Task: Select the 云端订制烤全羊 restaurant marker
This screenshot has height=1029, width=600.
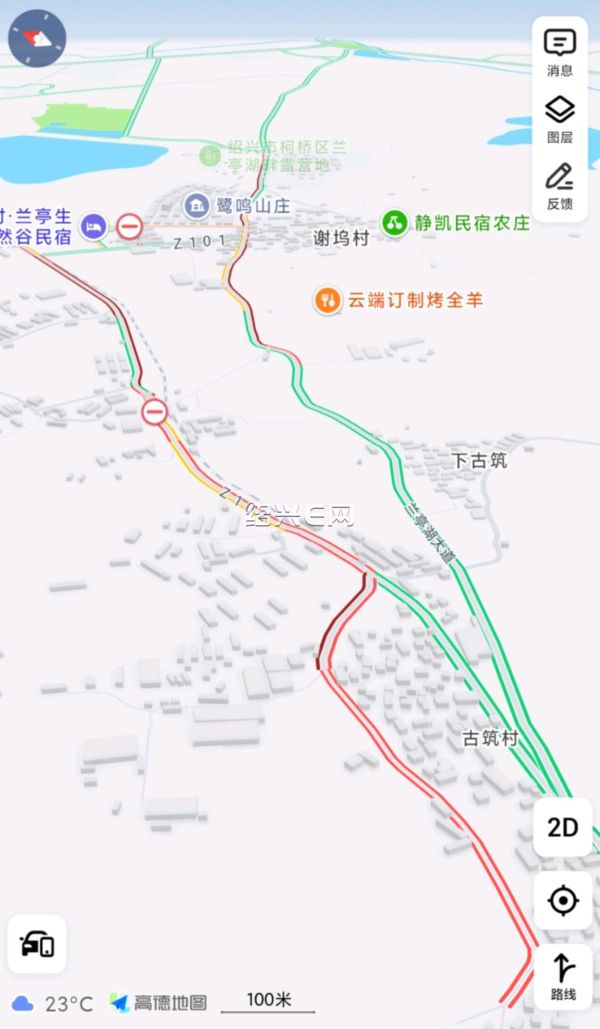Action: 327,299
